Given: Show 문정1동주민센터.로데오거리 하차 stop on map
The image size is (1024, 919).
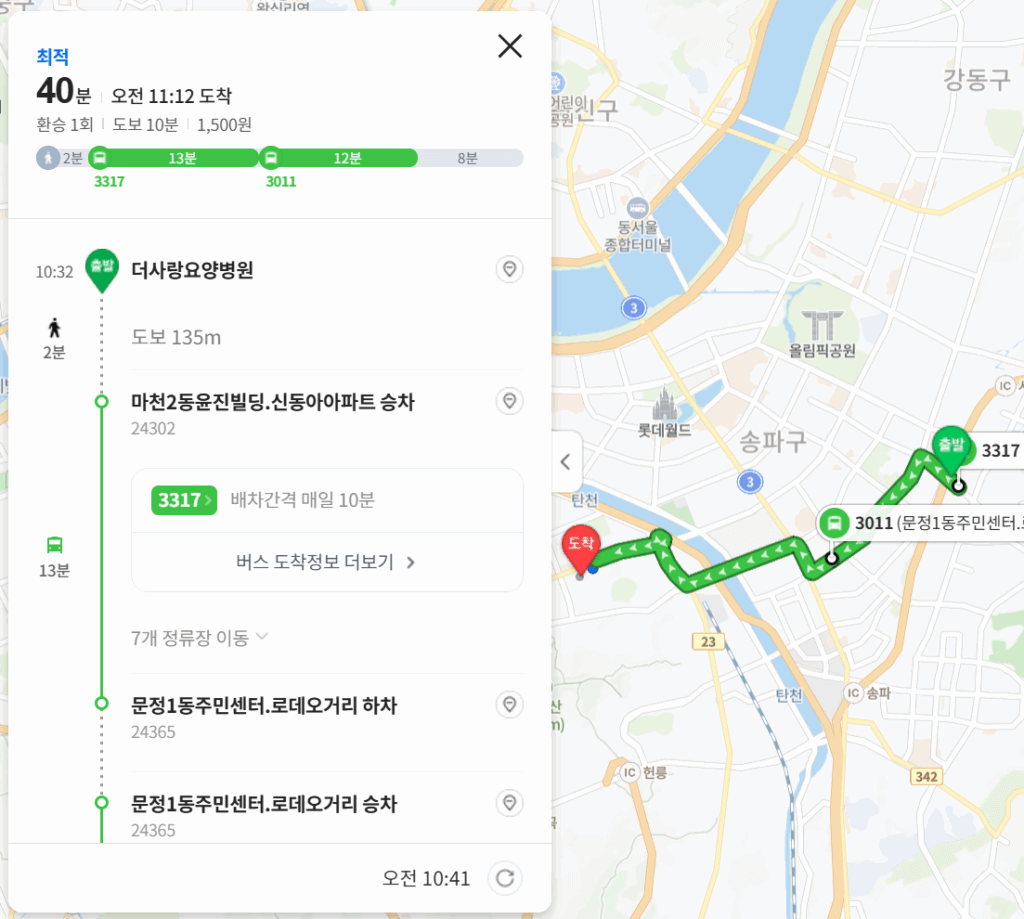Looking at the screenshot, I should coord(510,705).
